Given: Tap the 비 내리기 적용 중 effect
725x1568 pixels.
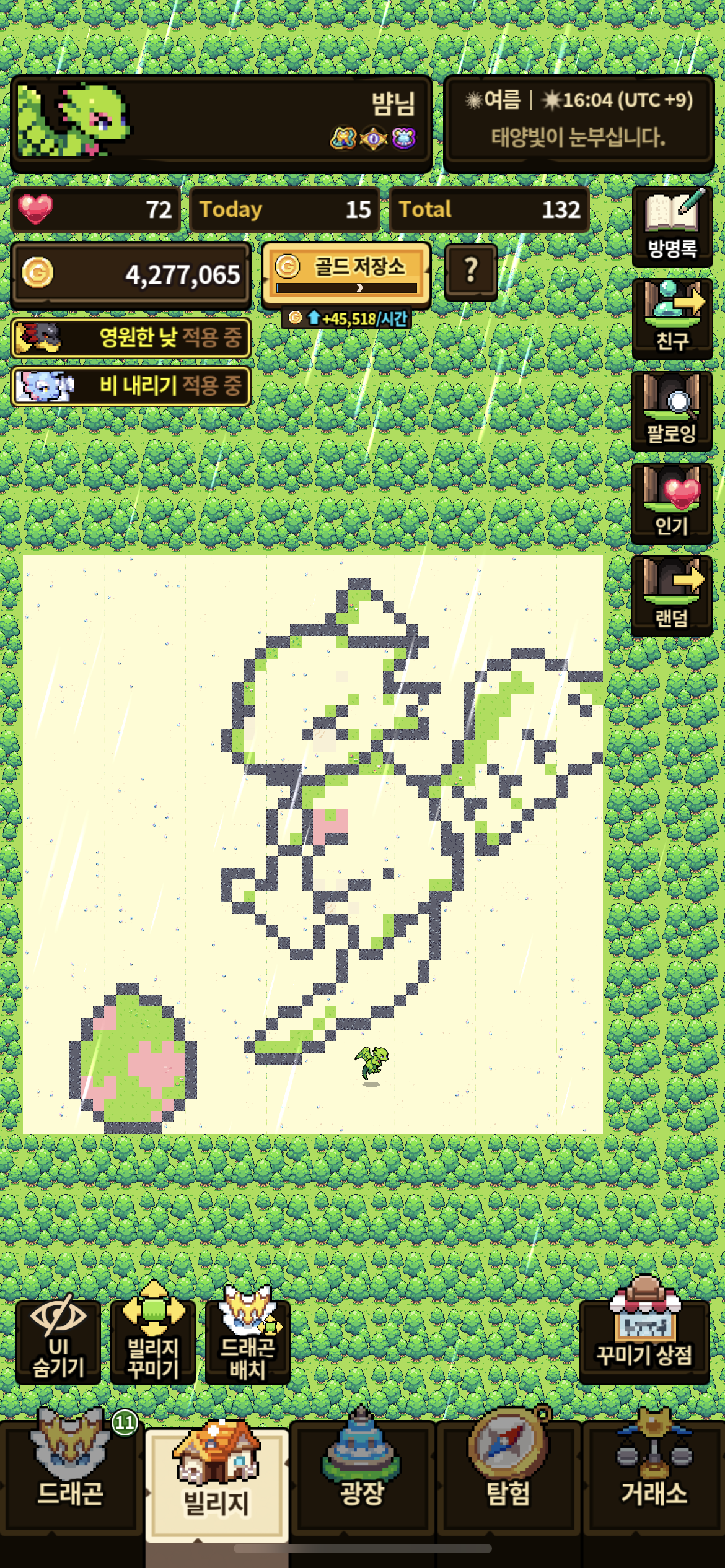Looking at the screenshot, I should pos(131,386).
